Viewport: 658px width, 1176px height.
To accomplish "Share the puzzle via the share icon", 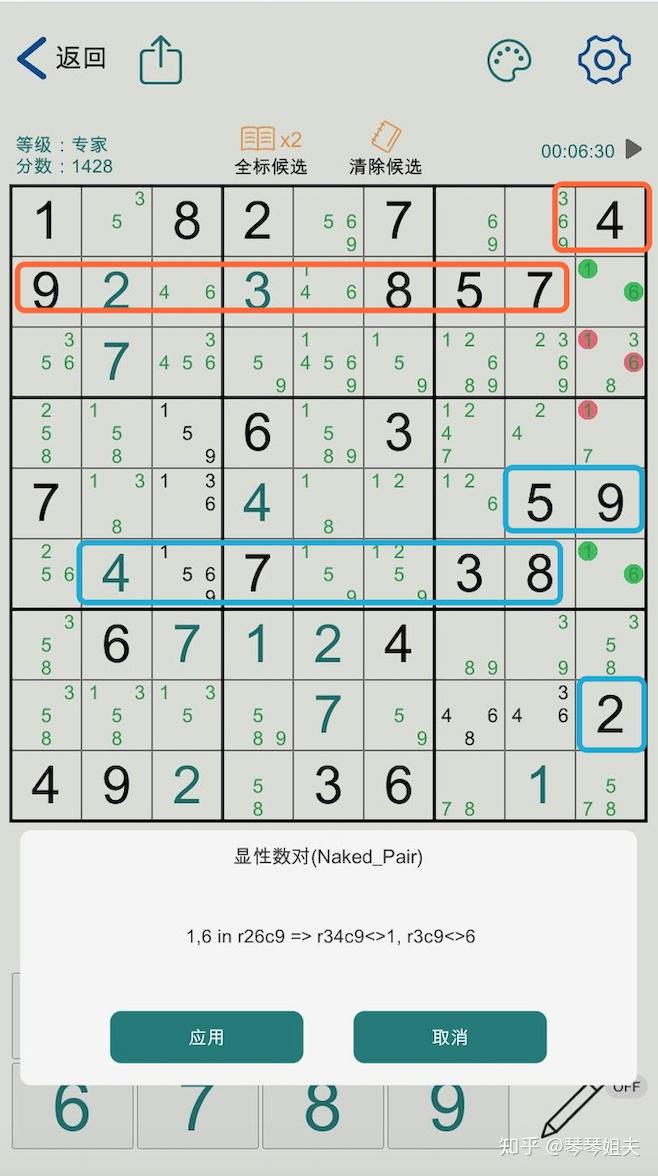I will [x=161, y=60].
